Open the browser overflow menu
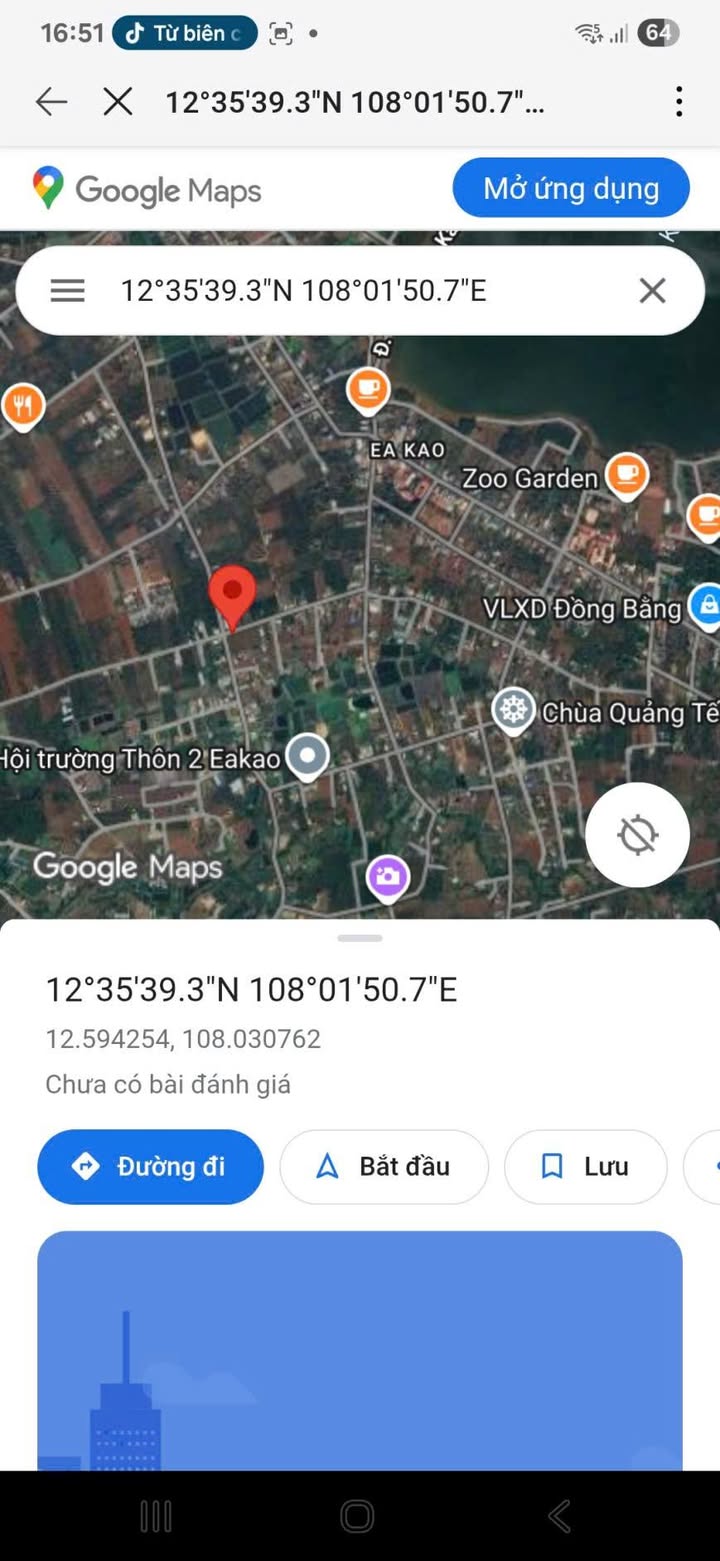 click(x=679, y=101)
